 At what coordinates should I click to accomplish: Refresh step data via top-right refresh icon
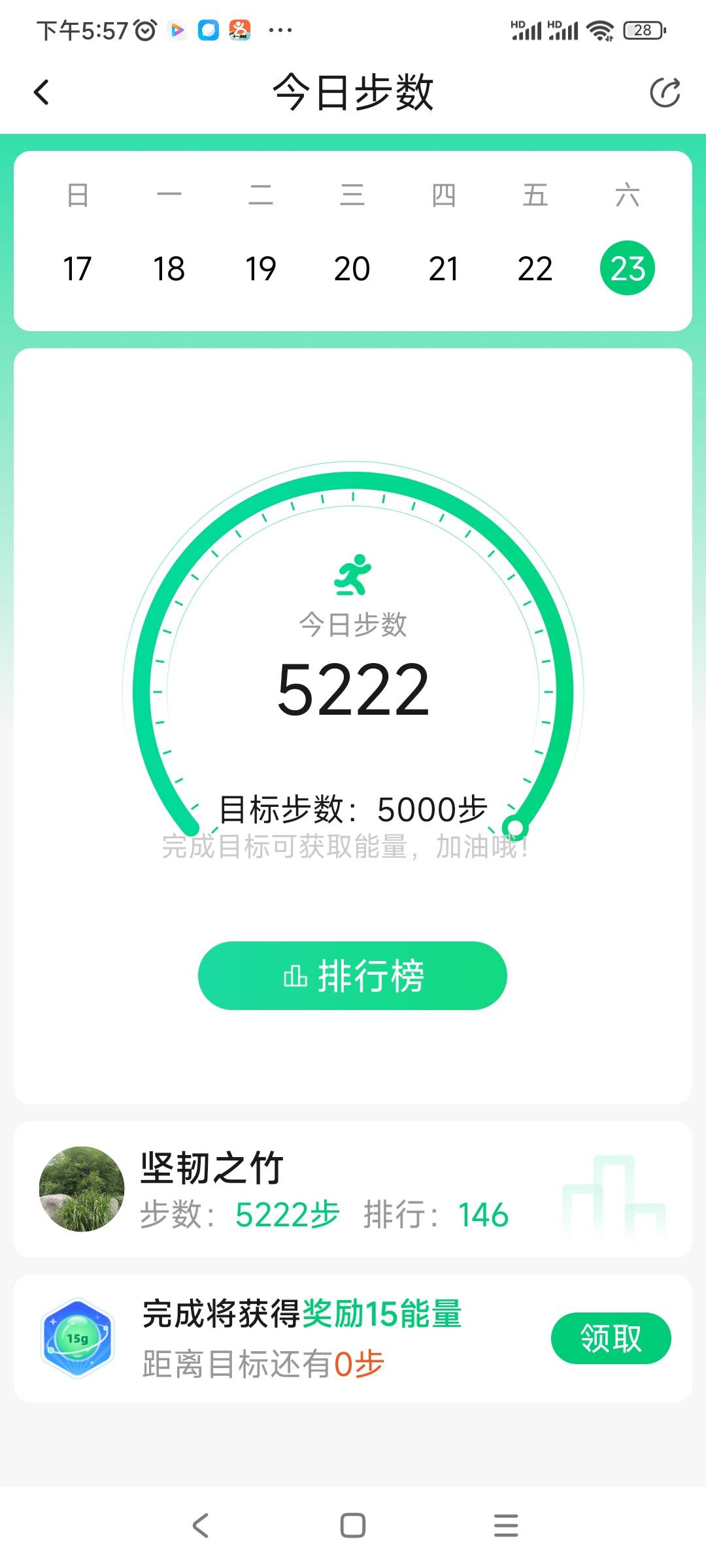click(664, 91)
